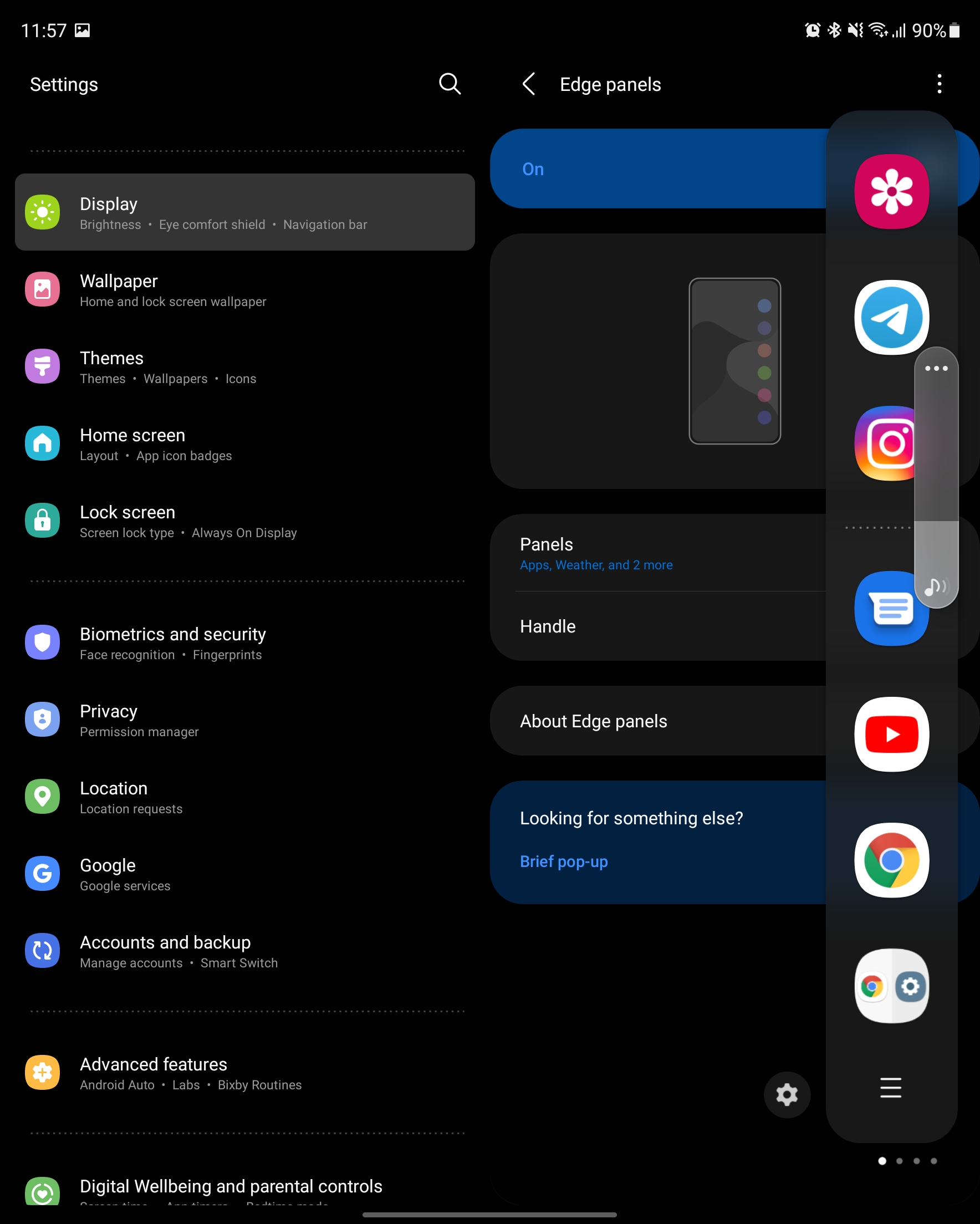
Task: Open edge panel settings gear
Action: point(787,1095)
